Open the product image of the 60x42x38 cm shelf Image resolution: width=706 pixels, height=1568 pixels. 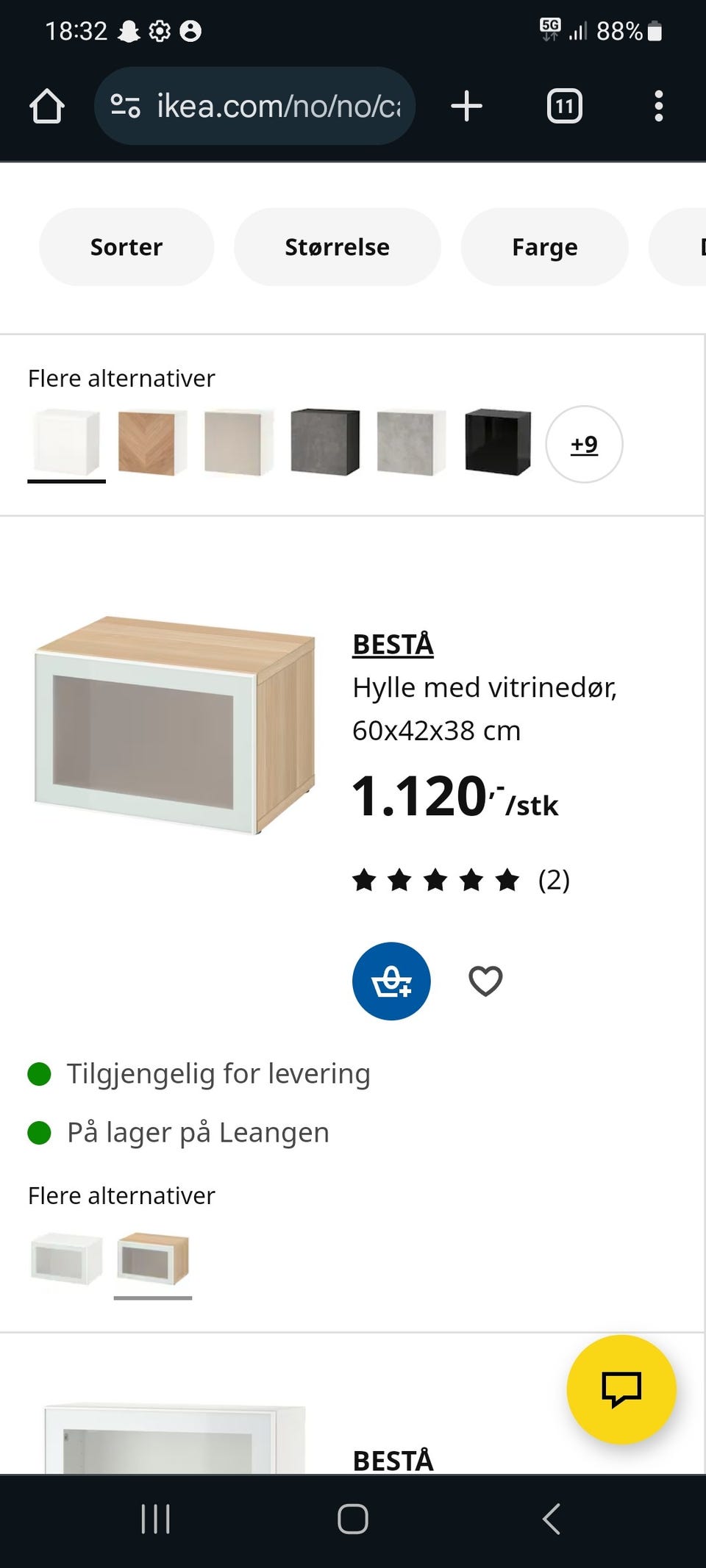pyautogui.click(x=175, y=725)
